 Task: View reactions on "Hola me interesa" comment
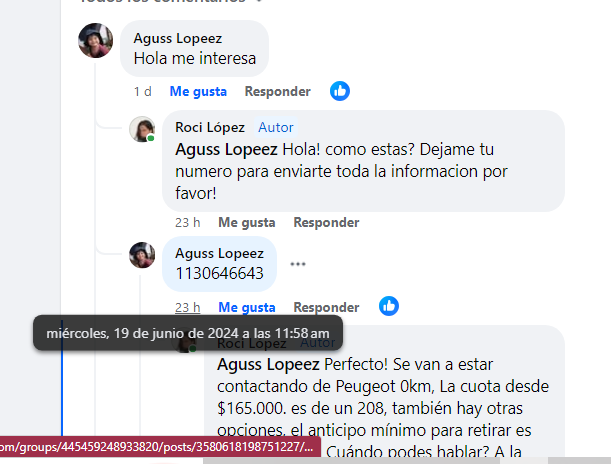[340, 91]
